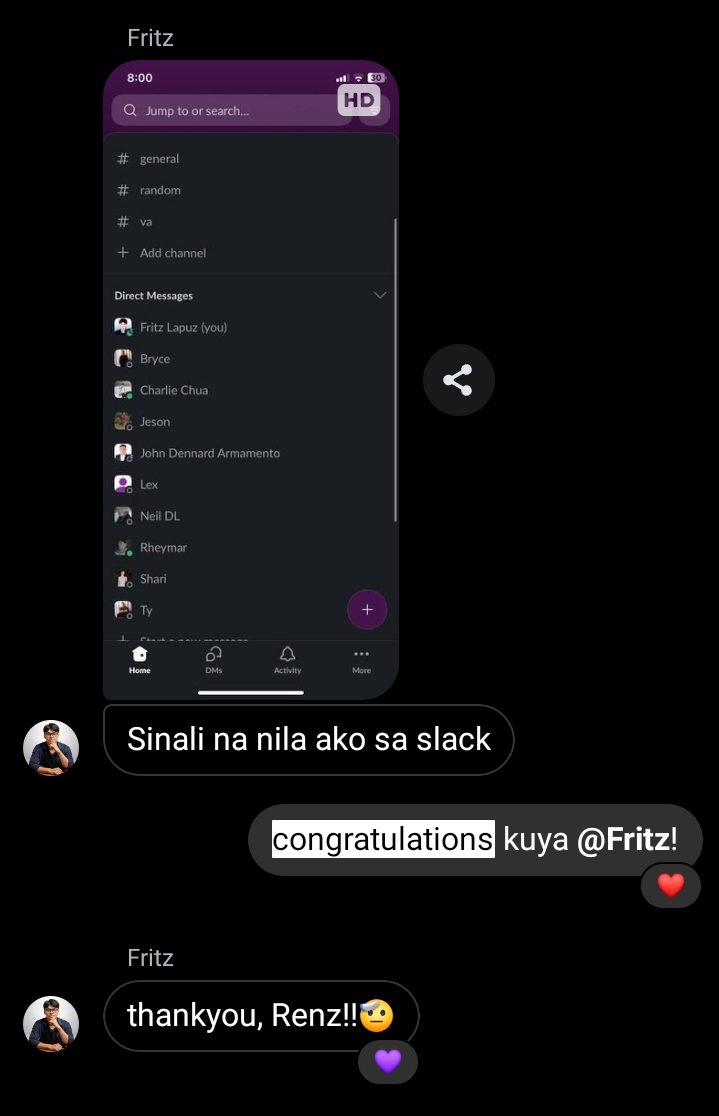719x1116 pixels.
Task: Open Fritz's avatar beside "Sinali na nila ako sa slack"
Action: pyautogui.click(x=51, y=747)
